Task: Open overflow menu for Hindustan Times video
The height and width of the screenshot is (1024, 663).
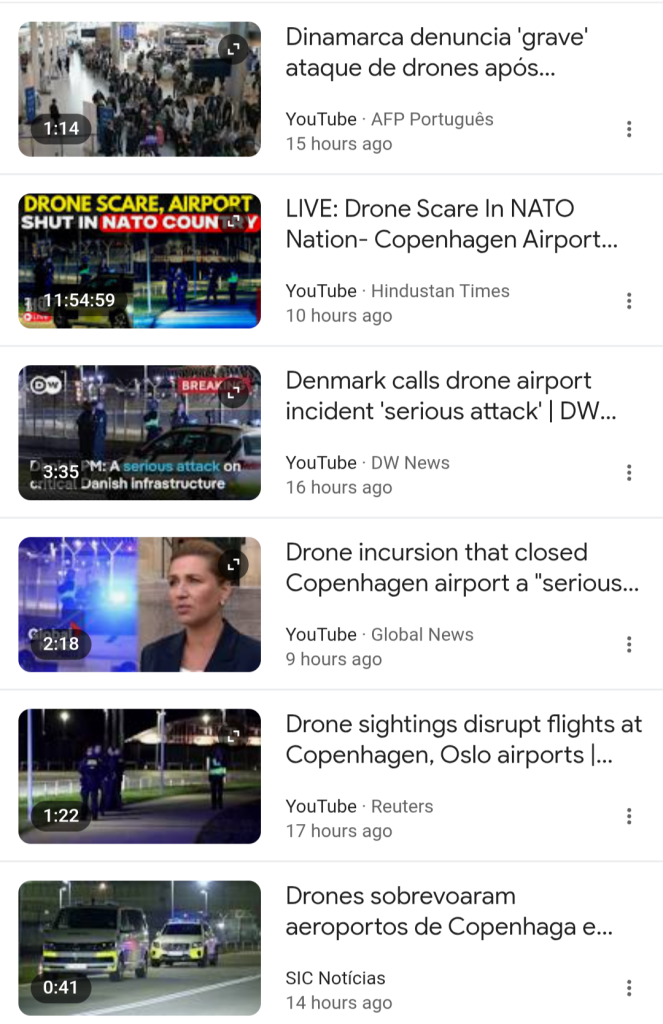Action: pos(629,301)
